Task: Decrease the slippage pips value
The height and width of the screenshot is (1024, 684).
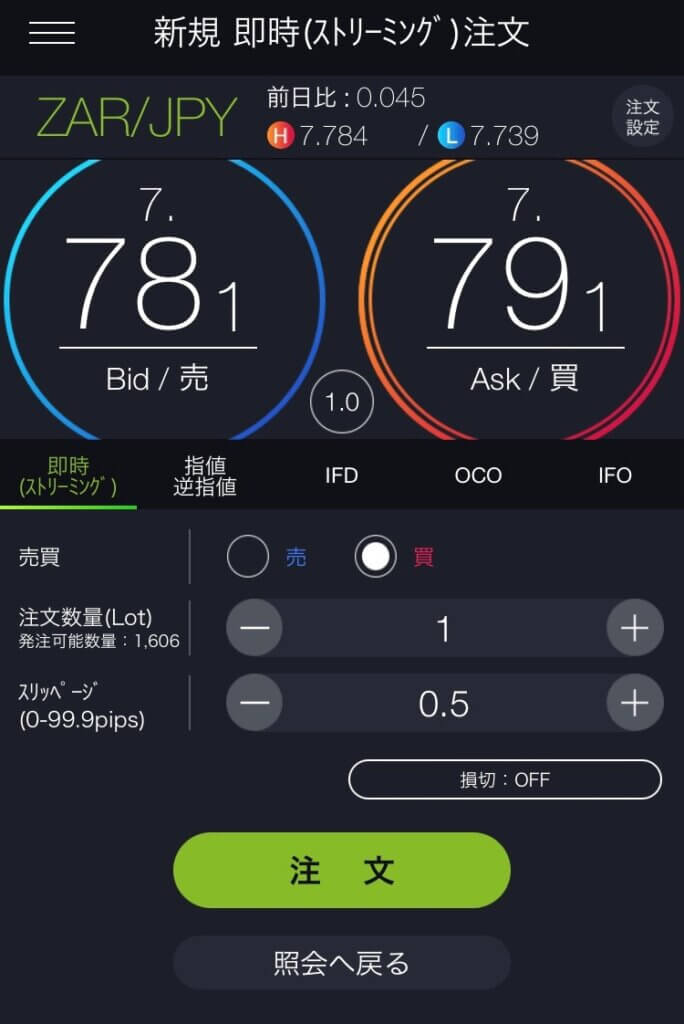Action: (255, 703)
